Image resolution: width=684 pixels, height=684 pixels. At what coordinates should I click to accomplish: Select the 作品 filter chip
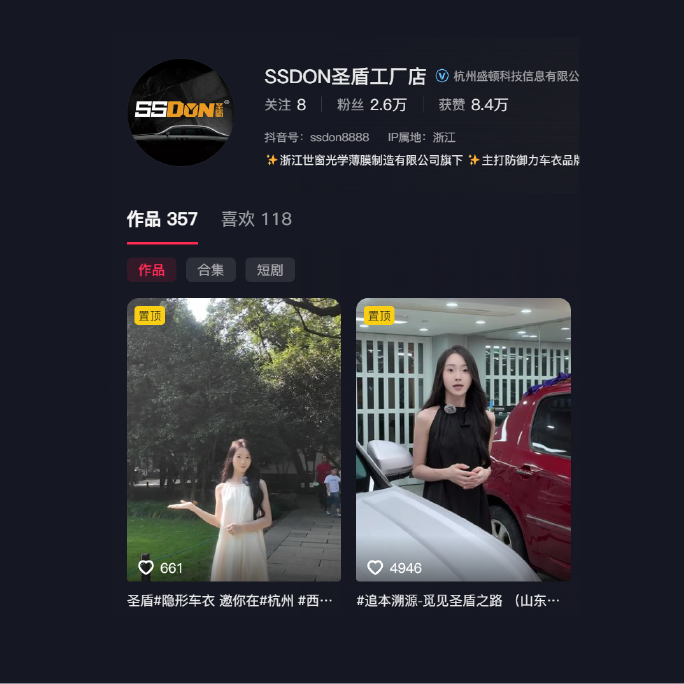pyautogui.click(x=151, y=270)
